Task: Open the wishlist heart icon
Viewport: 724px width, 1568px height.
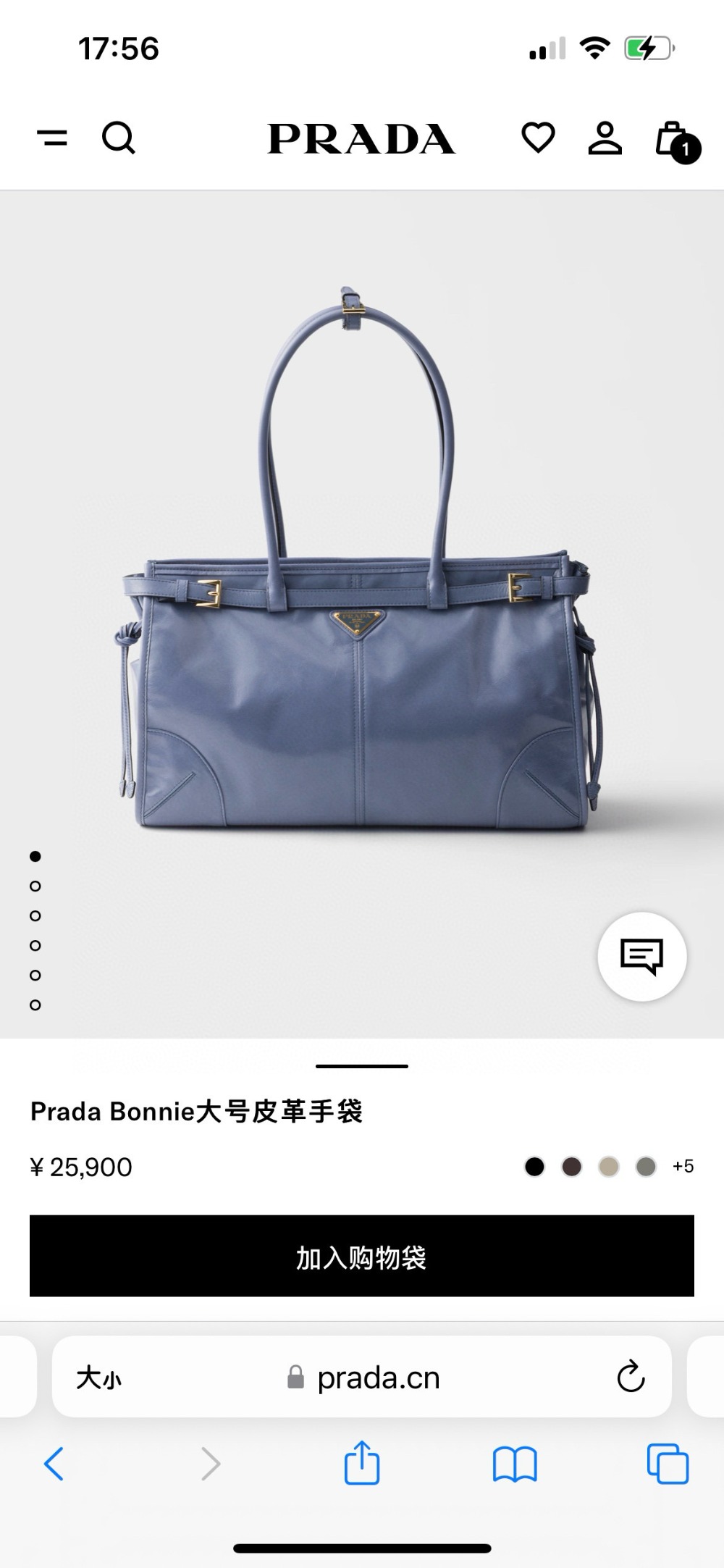Action: (538, 138)
